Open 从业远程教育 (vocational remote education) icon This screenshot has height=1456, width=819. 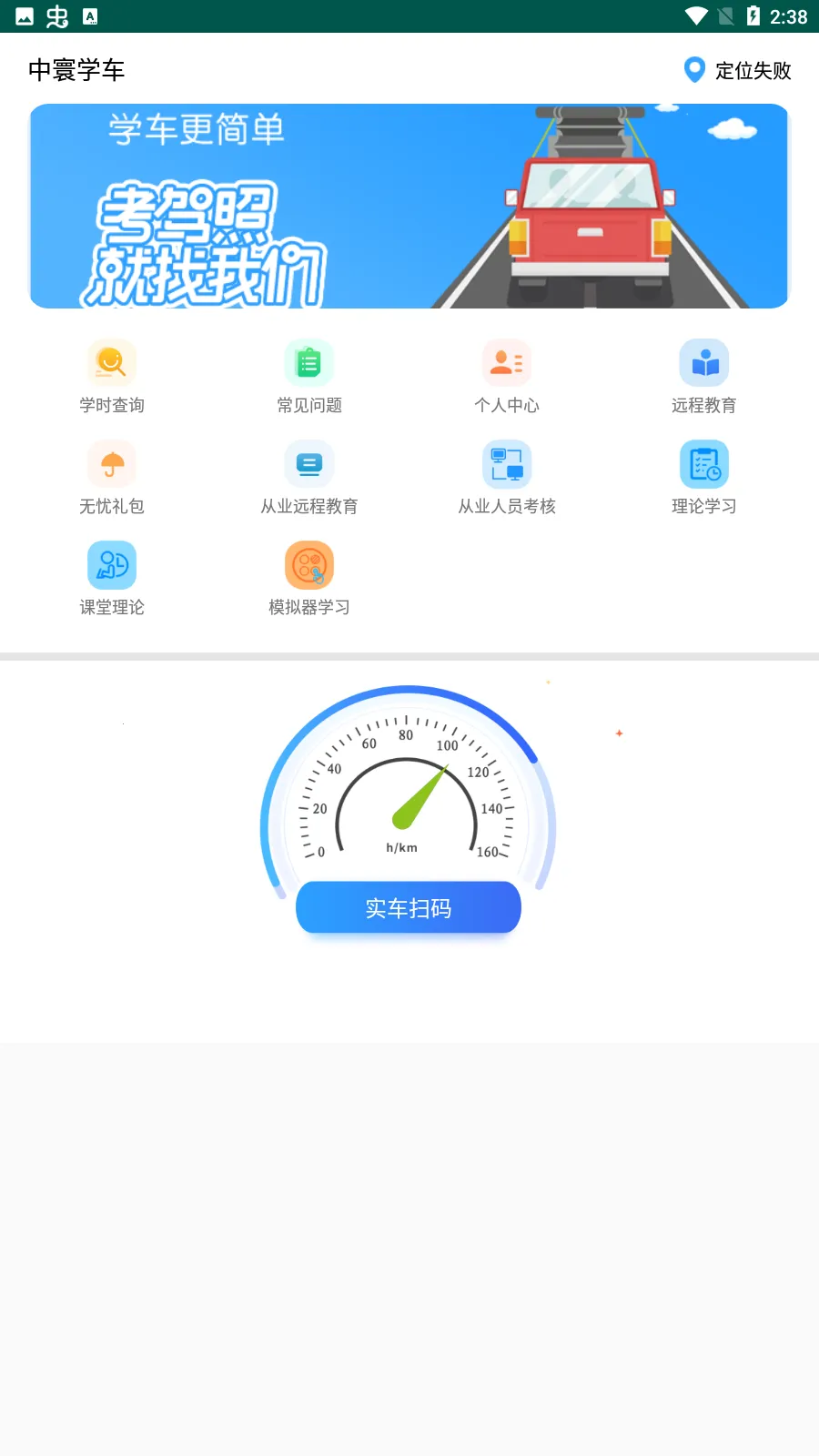pos(308,463)
